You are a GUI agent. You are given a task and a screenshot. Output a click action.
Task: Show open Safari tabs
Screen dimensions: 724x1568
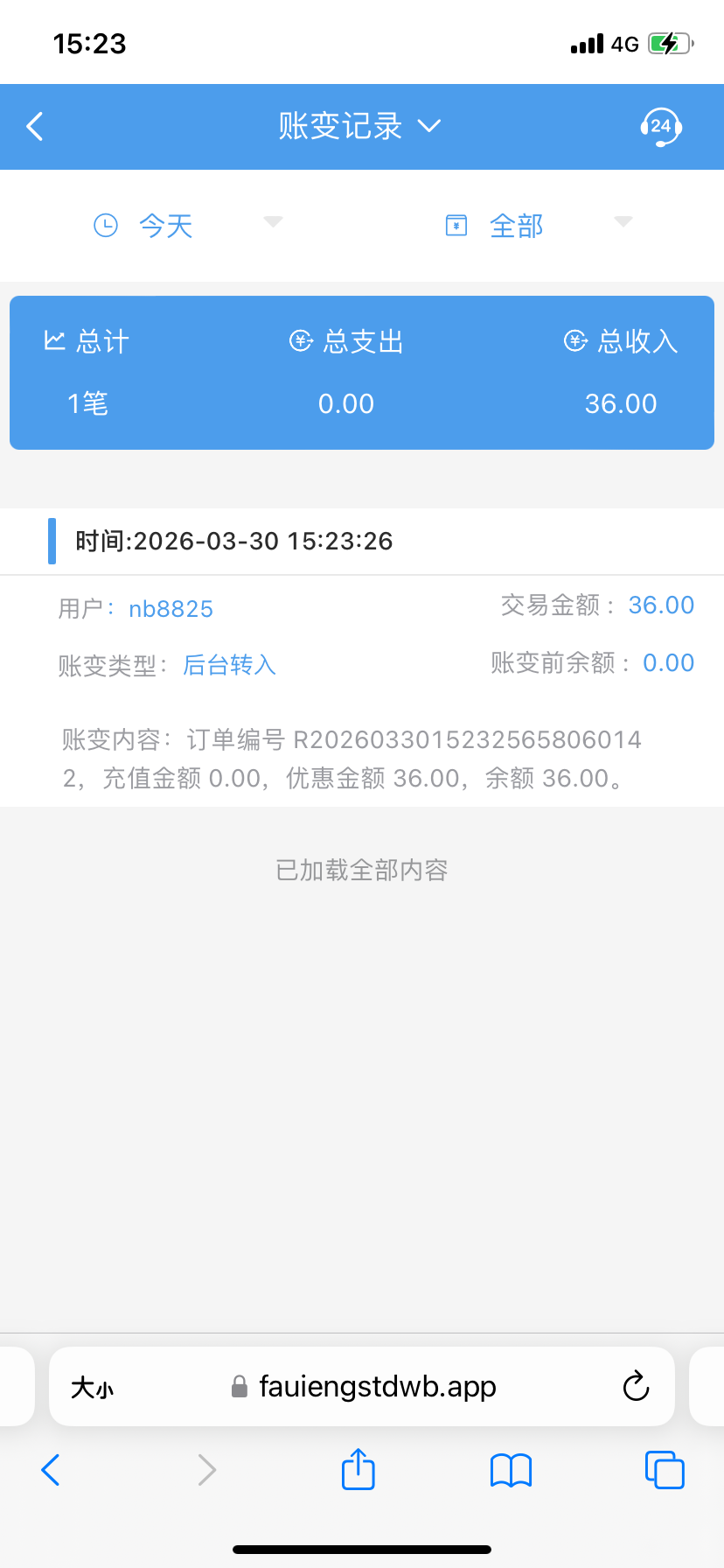tap(664, 1470)
